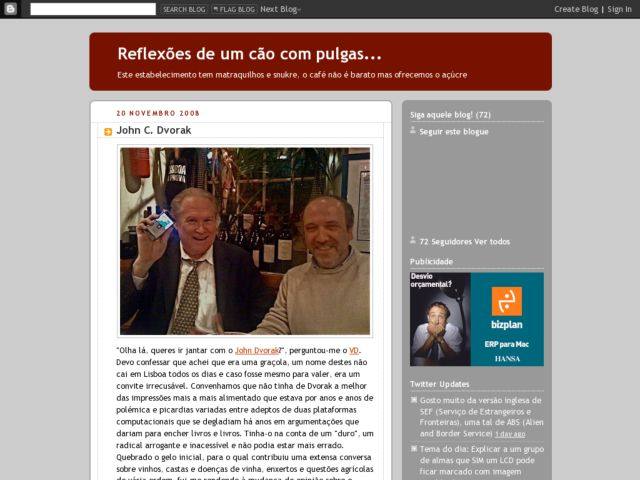Viewport: 640px width, 480px height.
Task: Flag this blog
Action: point(233,9)
